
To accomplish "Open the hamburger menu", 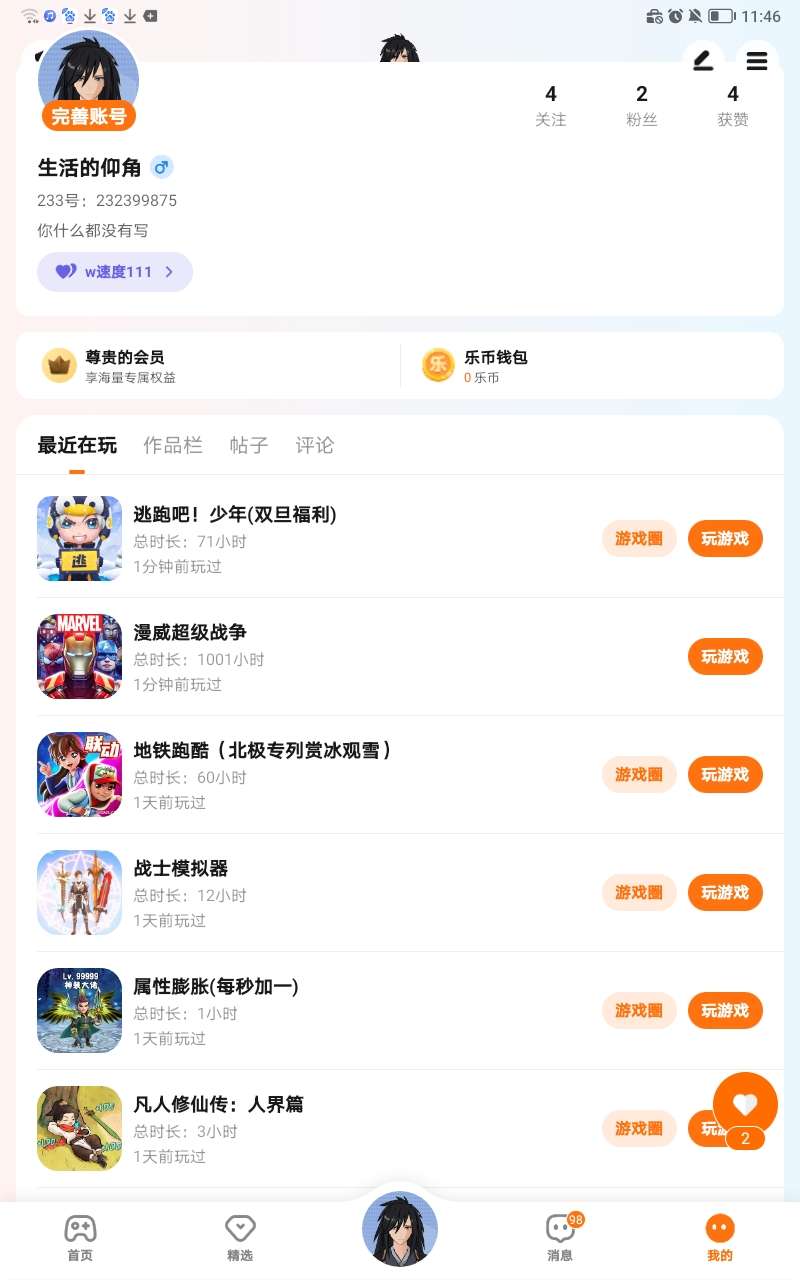I will click(x=757, y=60).
